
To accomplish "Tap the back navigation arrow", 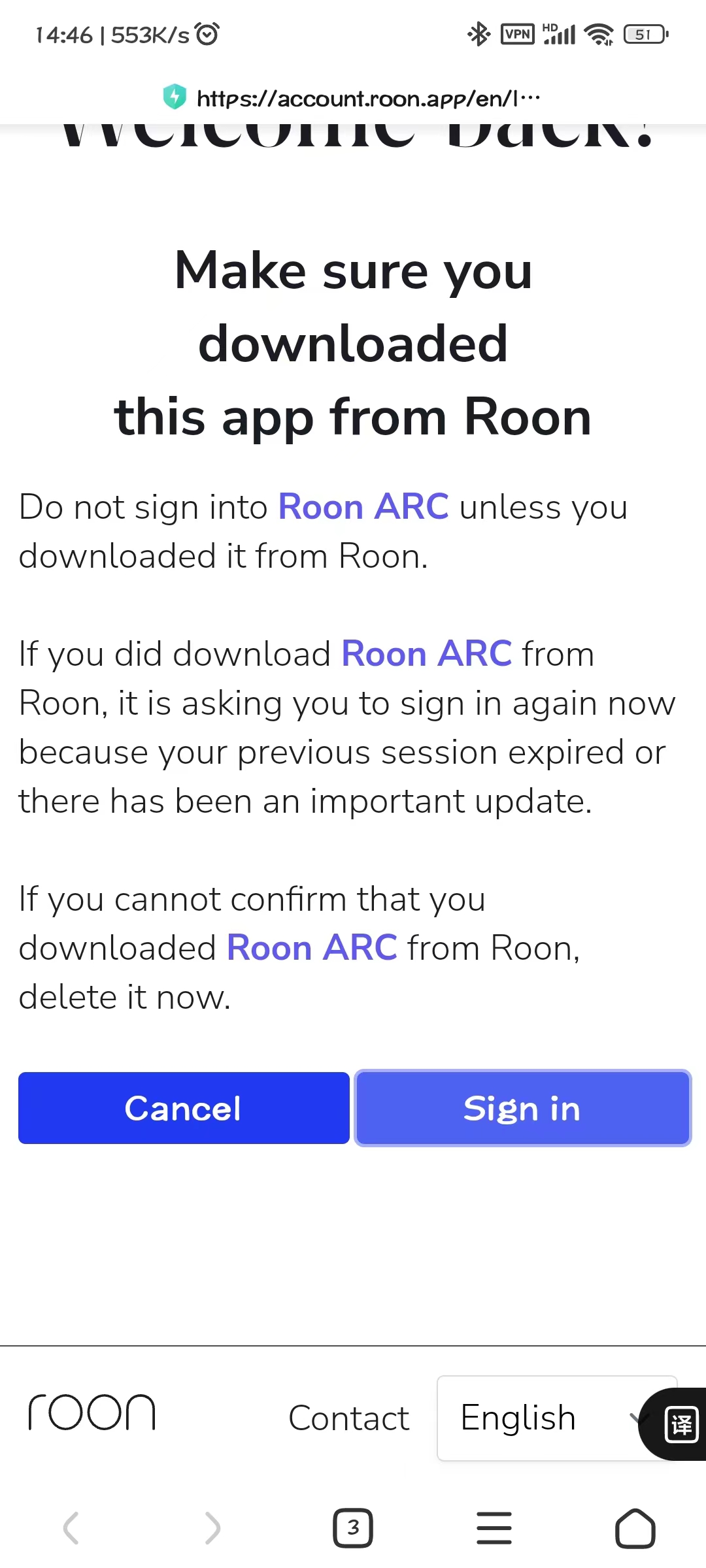I will click(71, 1527).
